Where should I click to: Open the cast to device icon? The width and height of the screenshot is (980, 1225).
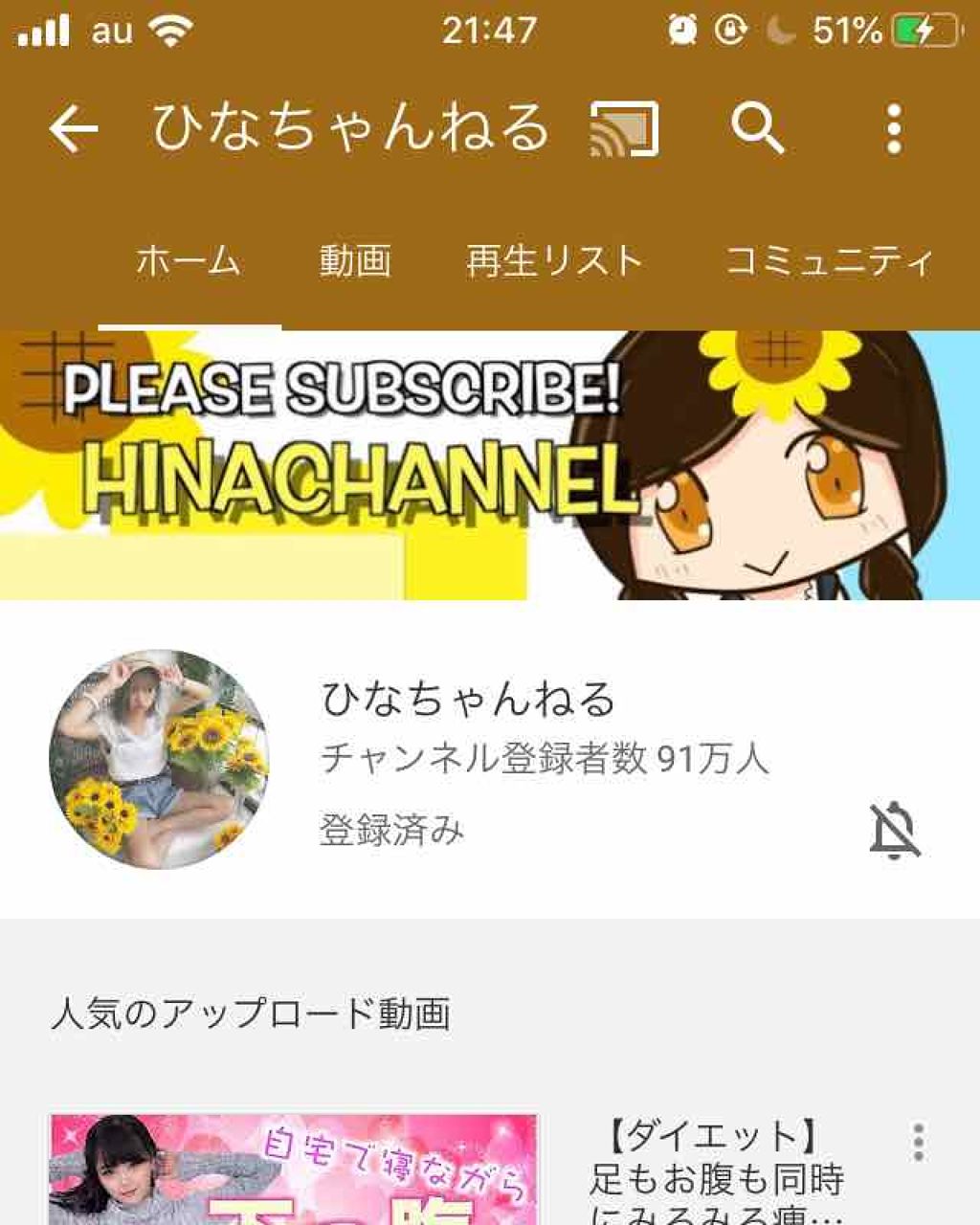pyautogui.click(x=624, y=129)
